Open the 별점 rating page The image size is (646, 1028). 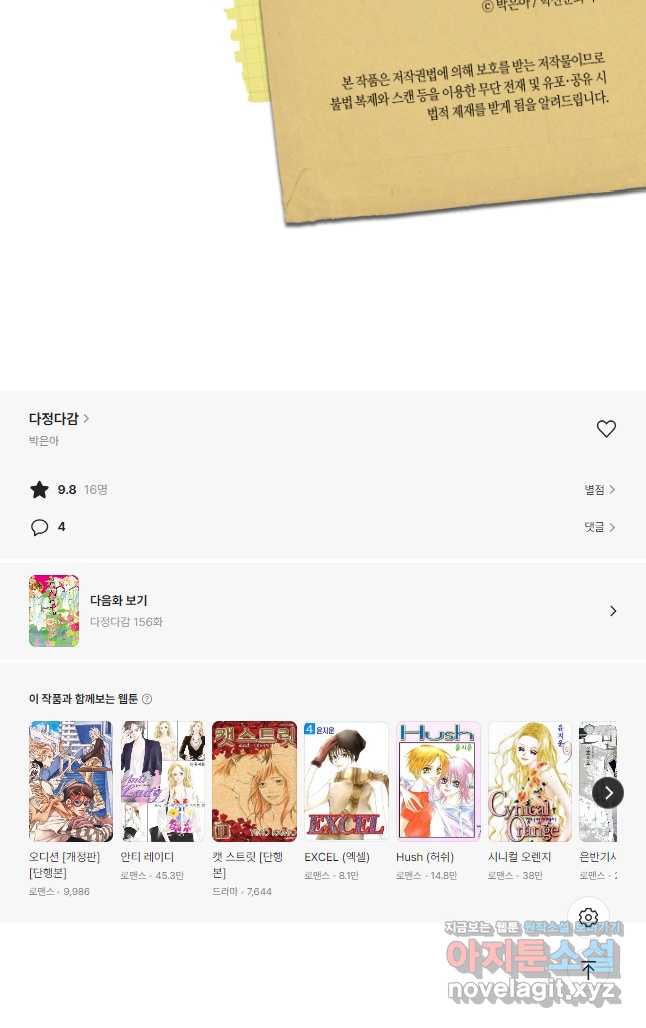(599, 490)
